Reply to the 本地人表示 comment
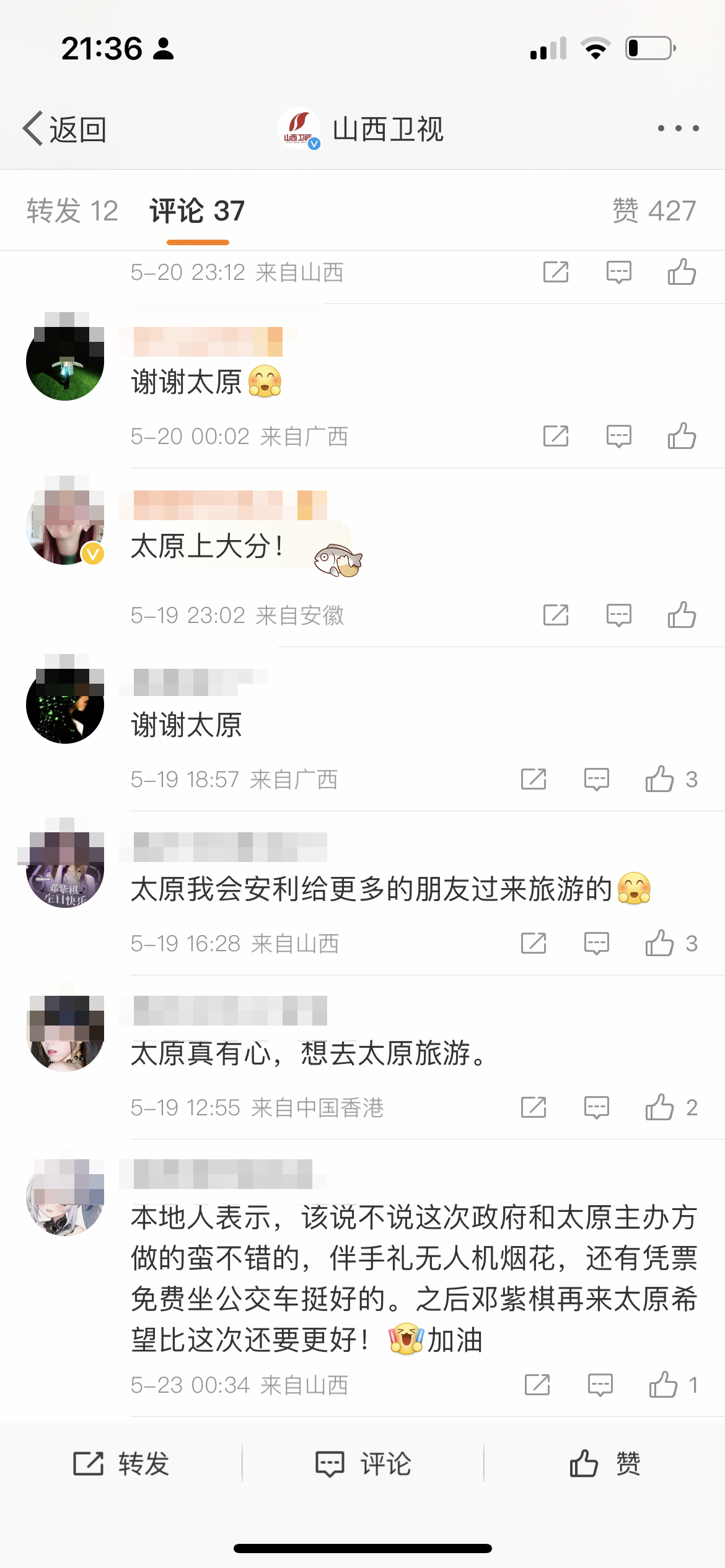The width and height of the screenshot is (725, 1568). point(600,1385)
